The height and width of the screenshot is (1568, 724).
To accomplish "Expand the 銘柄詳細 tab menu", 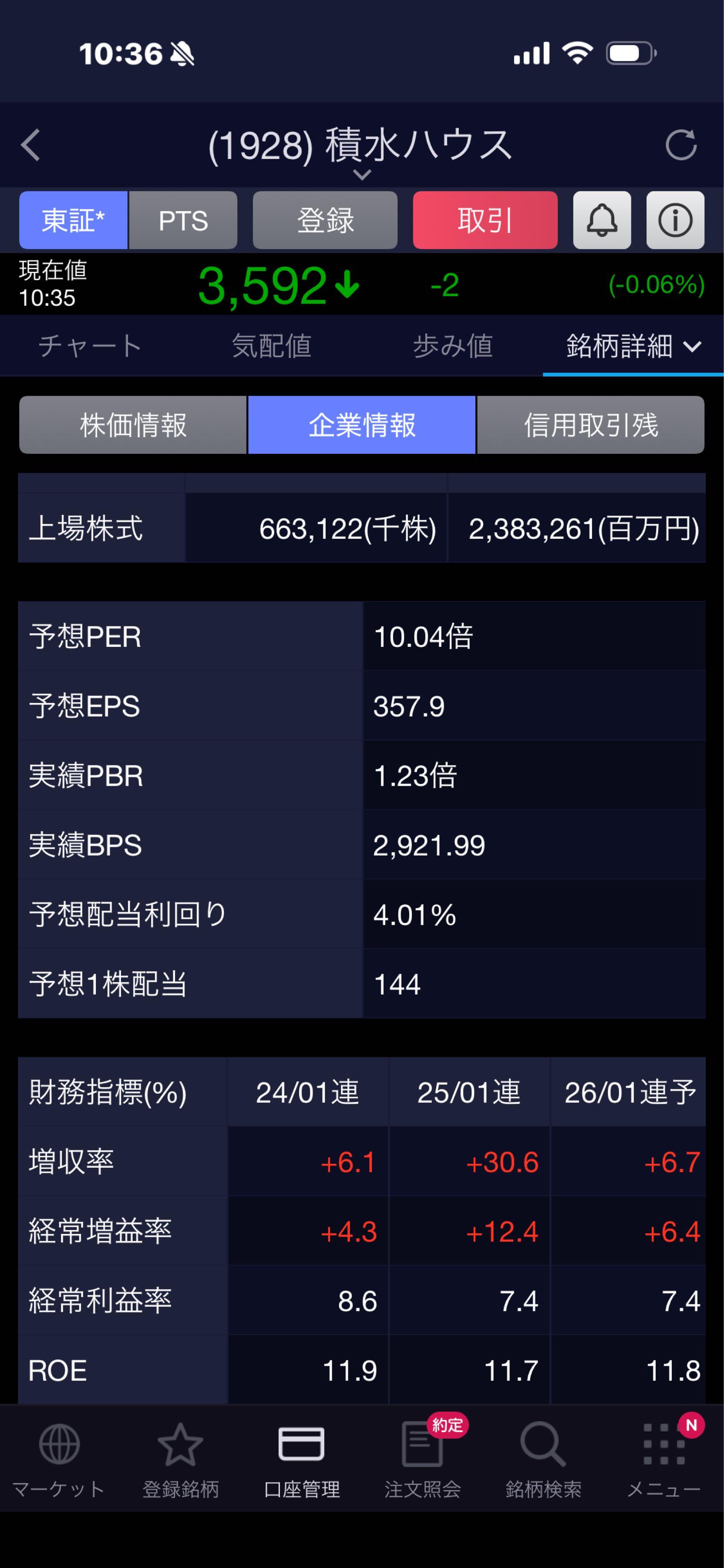I will click(633, 346).
